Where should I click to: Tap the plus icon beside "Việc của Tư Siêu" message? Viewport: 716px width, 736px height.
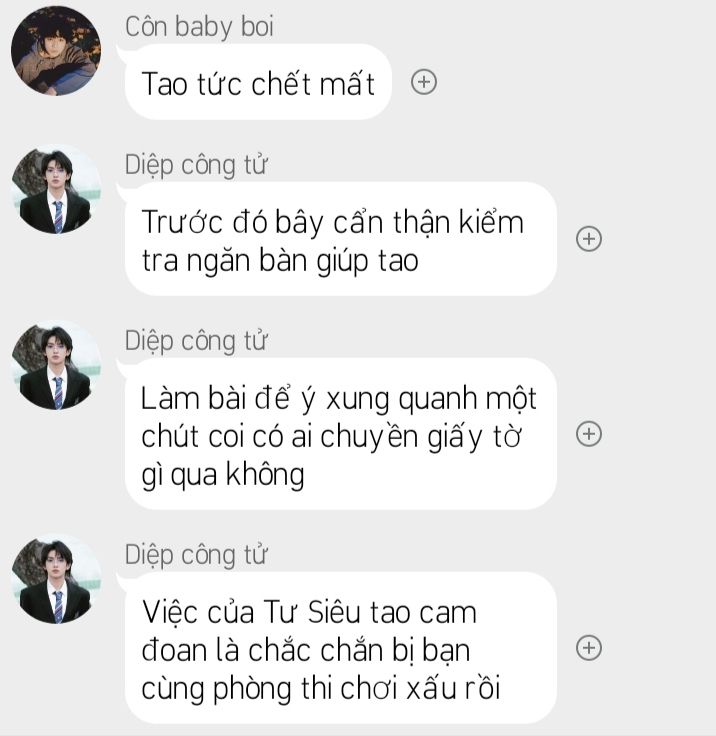[x=590, y=648]
